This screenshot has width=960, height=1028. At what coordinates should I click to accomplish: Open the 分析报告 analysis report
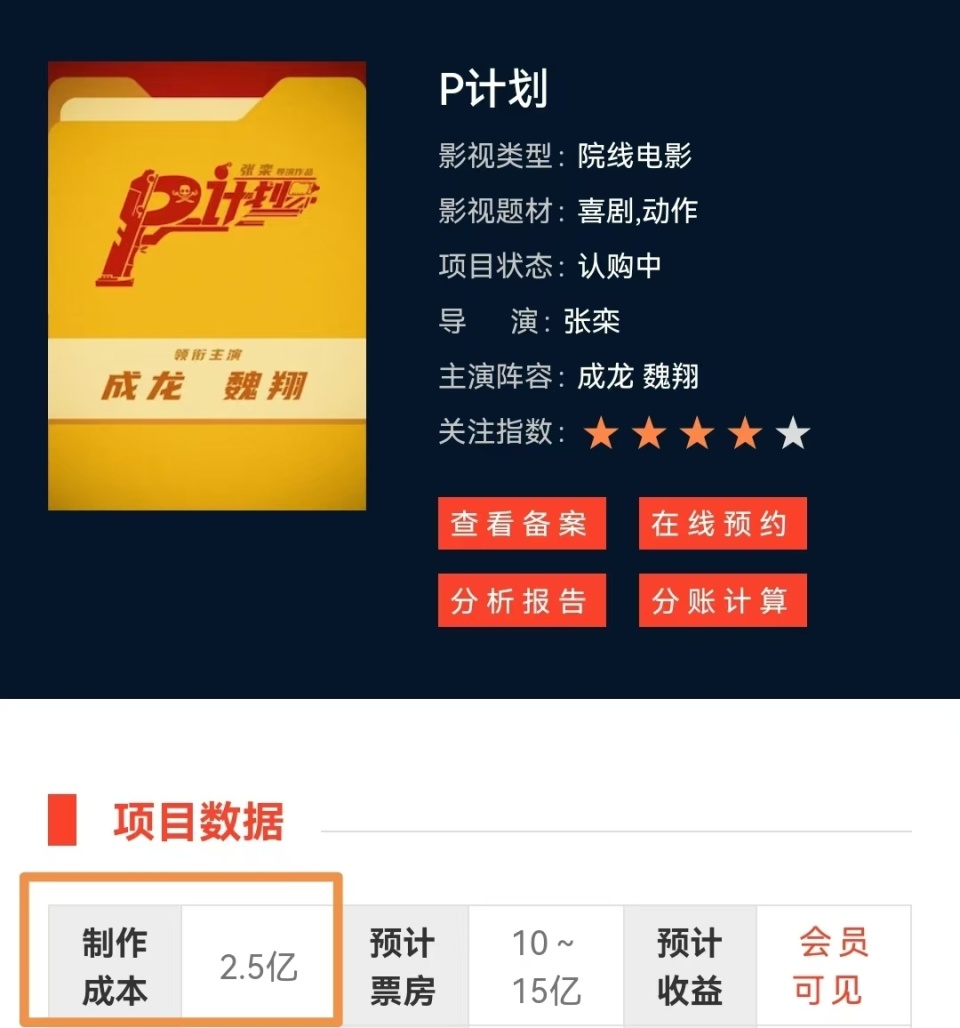point(521,600)
